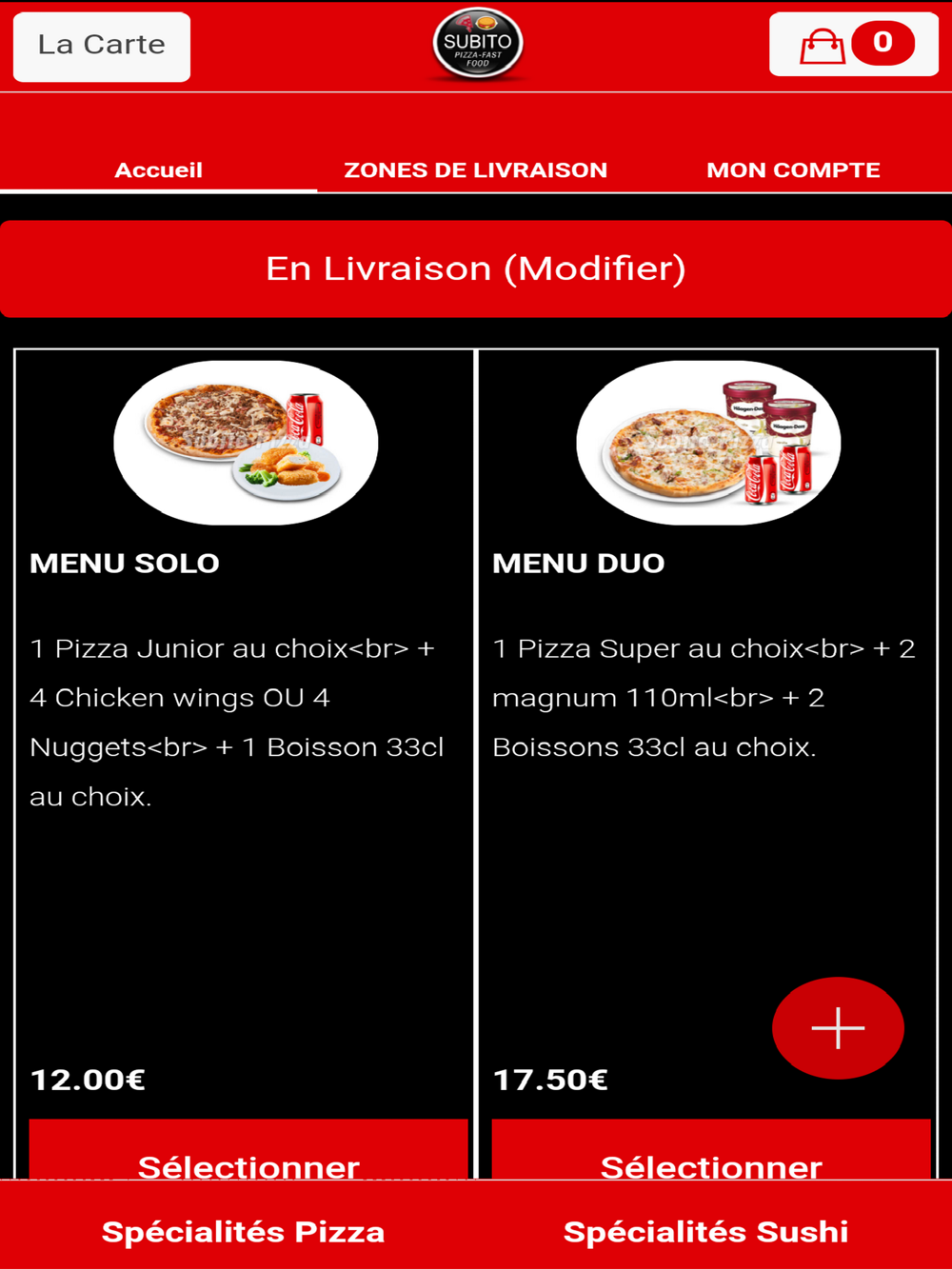The image size is (952, 1270).
Task: Open the La Carte menu
Action: pyautogui.click(x=102, y=46)
